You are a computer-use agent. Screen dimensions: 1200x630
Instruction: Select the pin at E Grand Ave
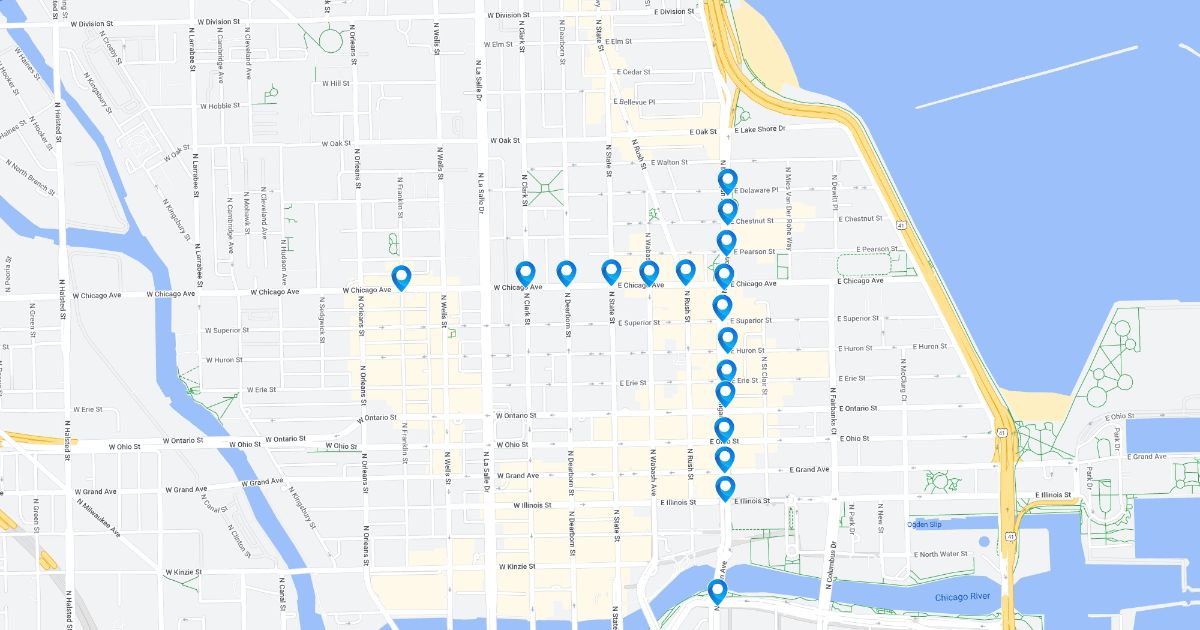(x=725, y=457)
